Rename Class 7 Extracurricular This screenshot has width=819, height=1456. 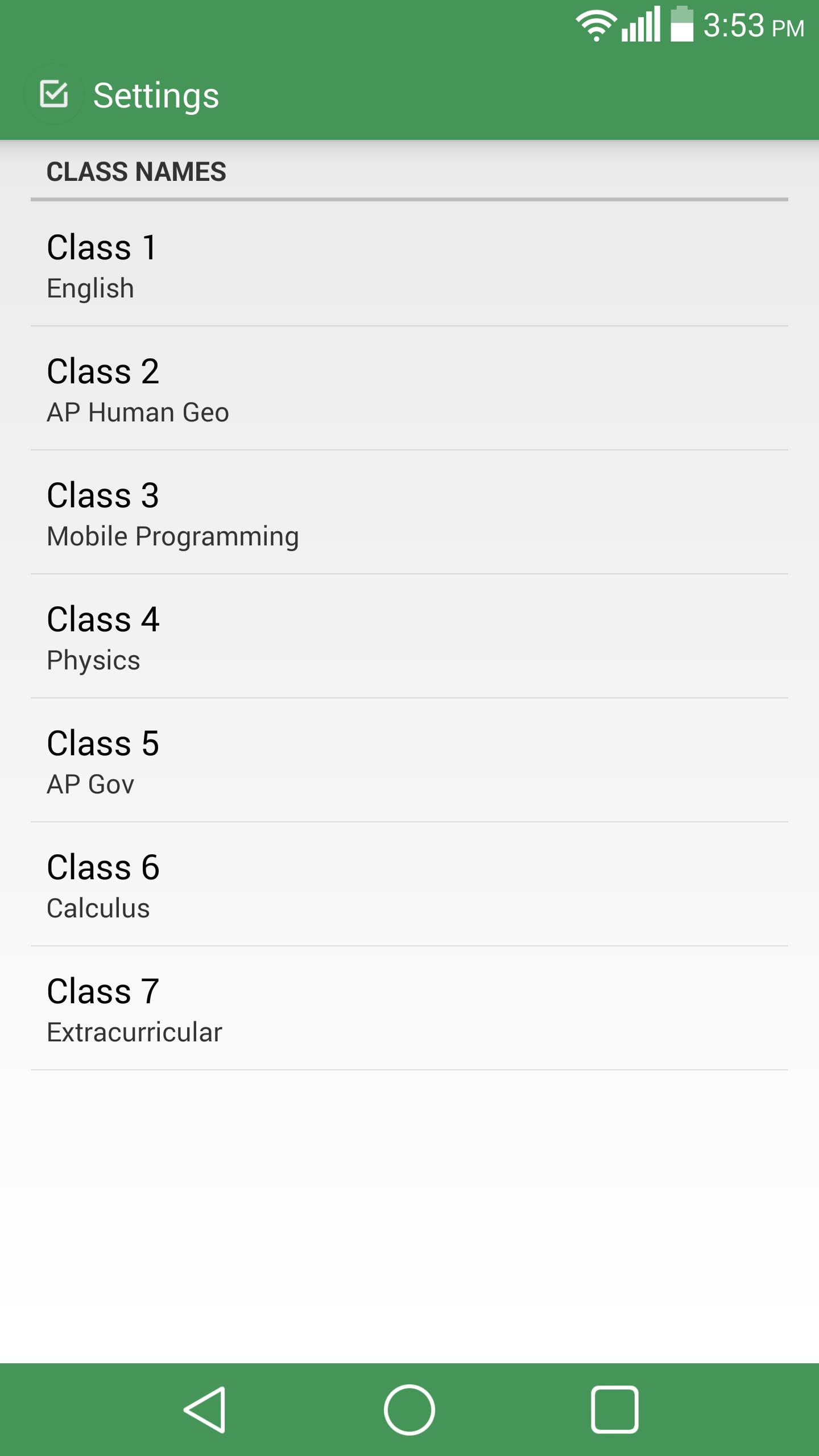point(409,1009)
